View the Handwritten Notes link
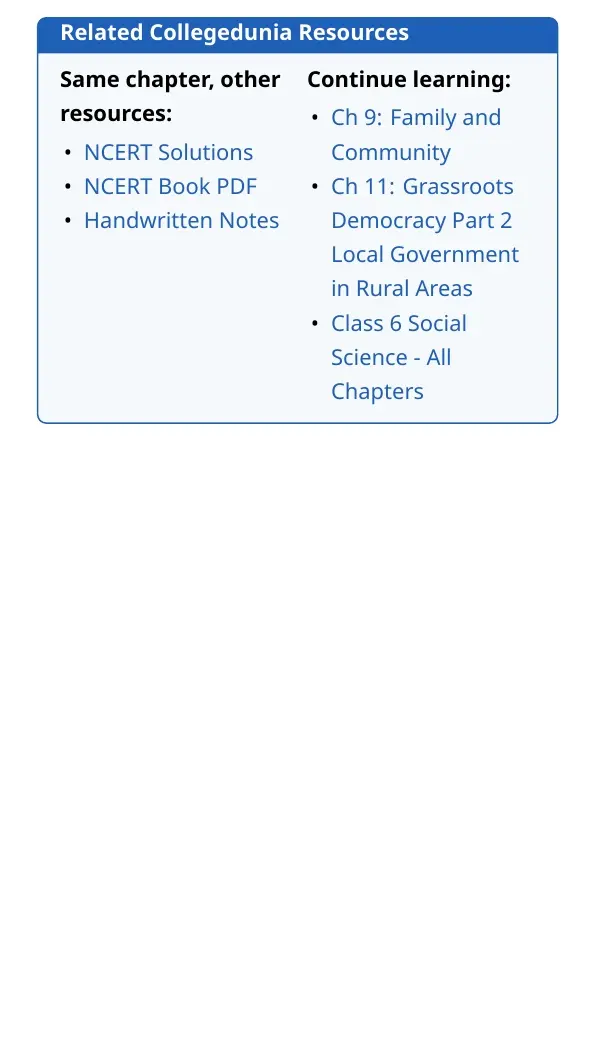 point(181,220)
